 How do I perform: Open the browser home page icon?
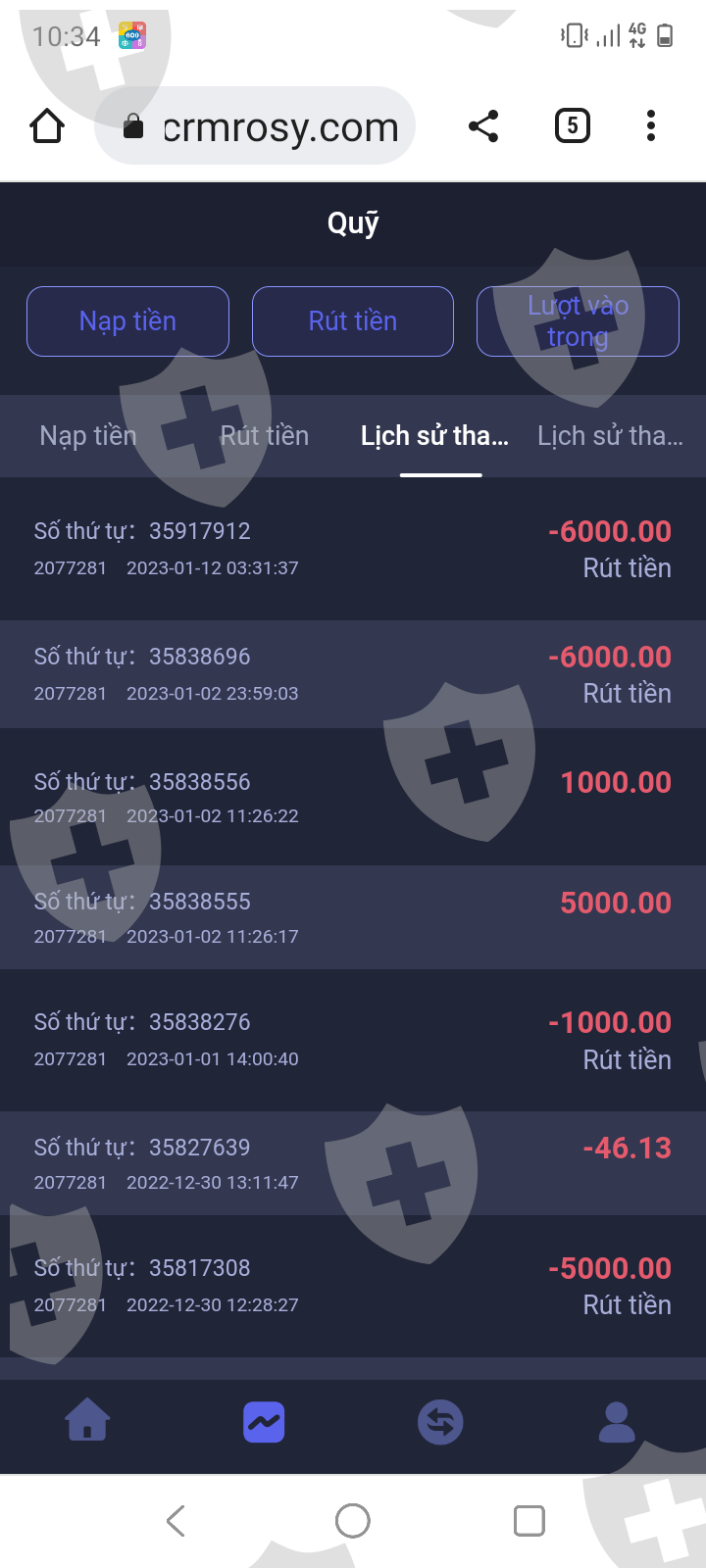pyautogui.click(x=47, y=126)
